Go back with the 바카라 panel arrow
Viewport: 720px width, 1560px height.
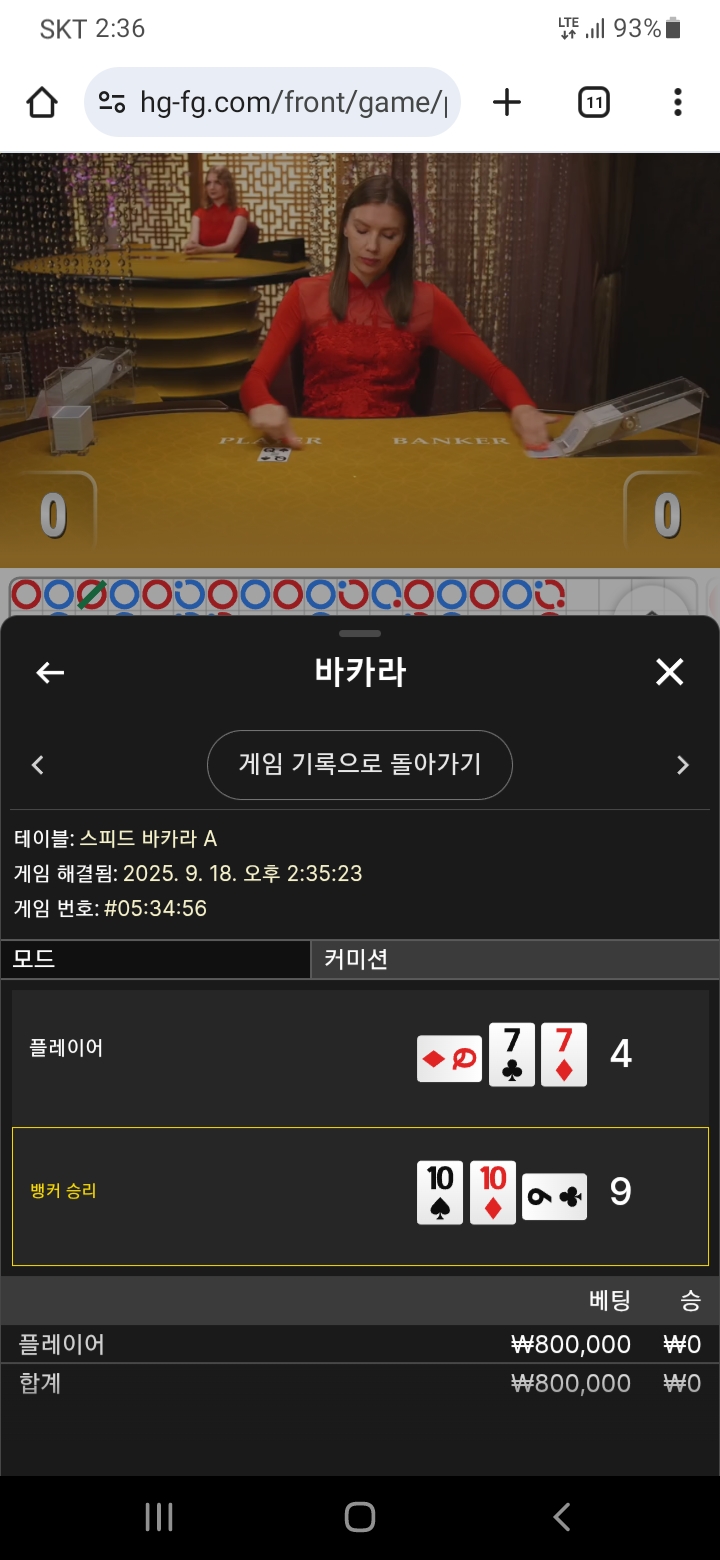coord(50,673)
